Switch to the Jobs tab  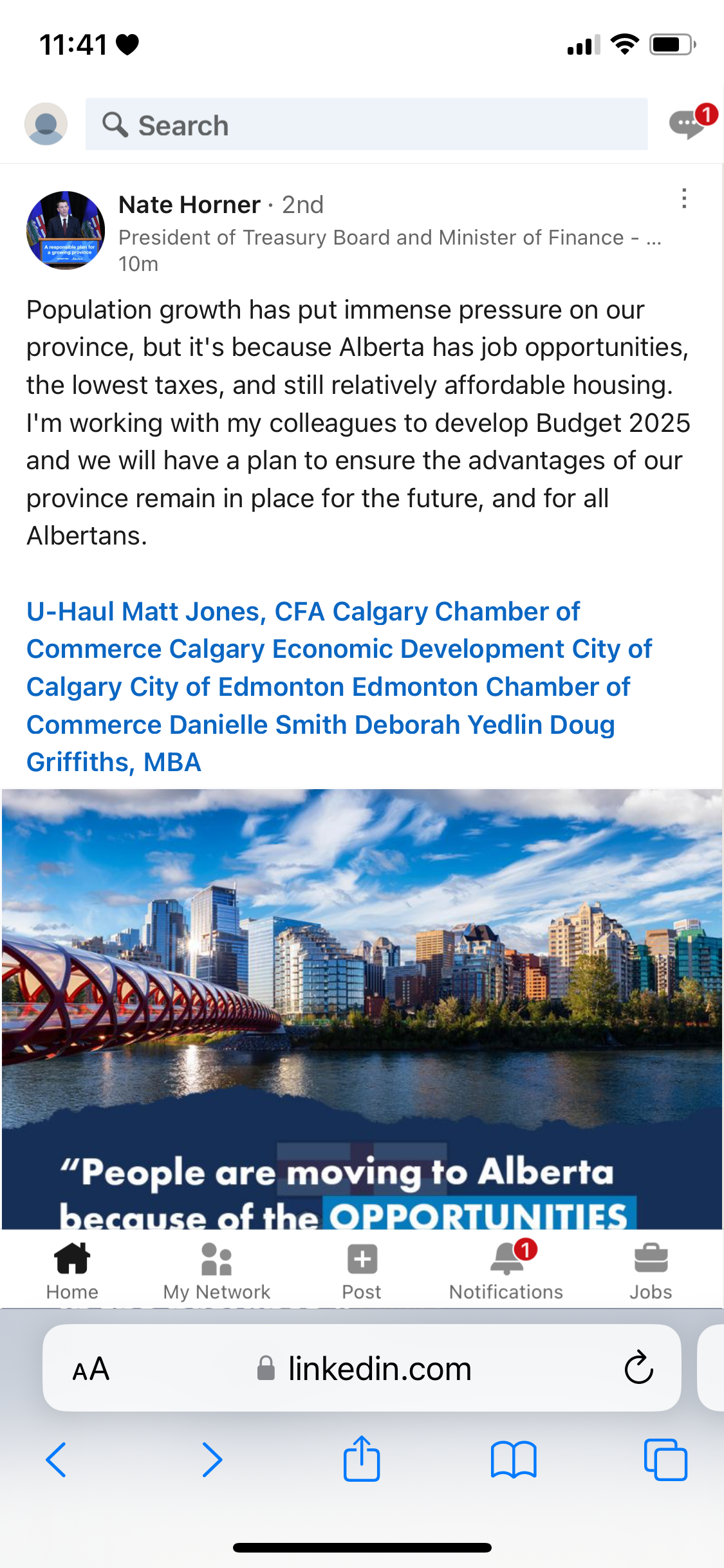[x=651, y=1271]
